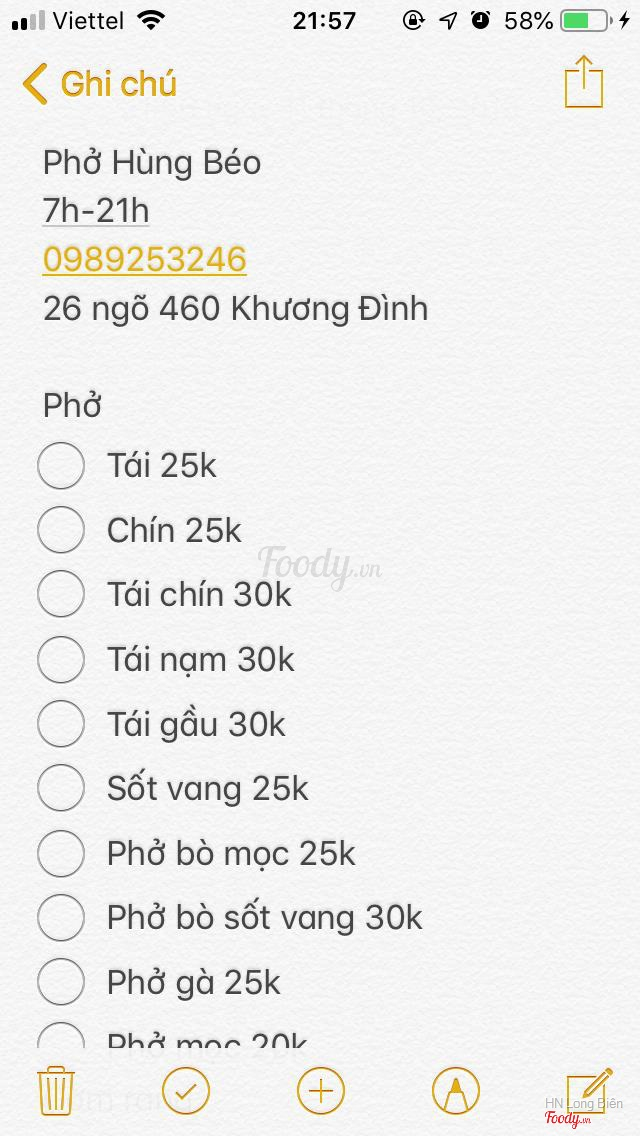Open the add attachment plus button
Viewport: 640px width, 1136px height.
click(321, 1091)
